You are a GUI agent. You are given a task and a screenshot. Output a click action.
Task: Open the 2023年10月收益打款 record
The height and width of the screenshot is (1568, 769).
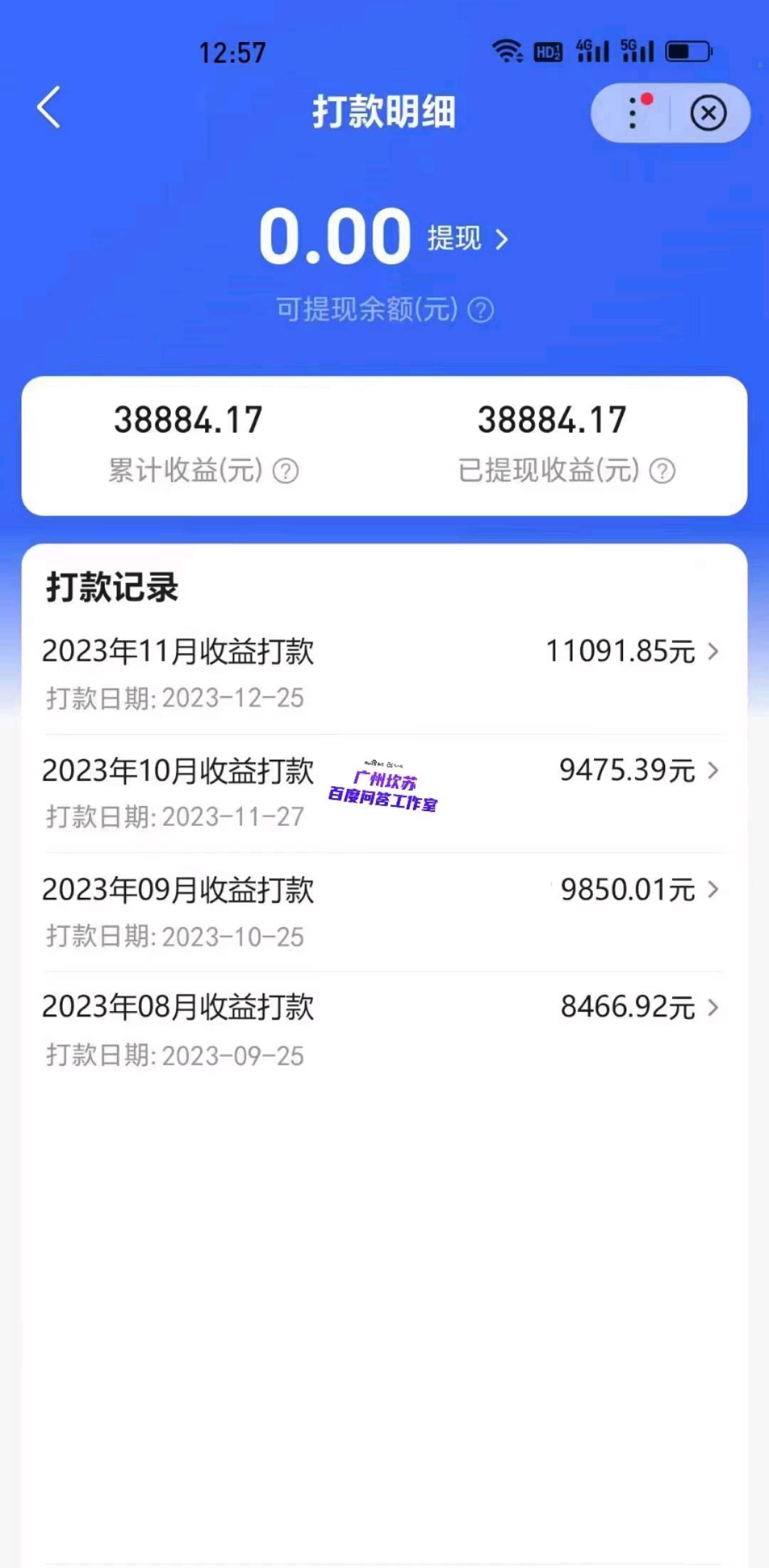point(383,793)
